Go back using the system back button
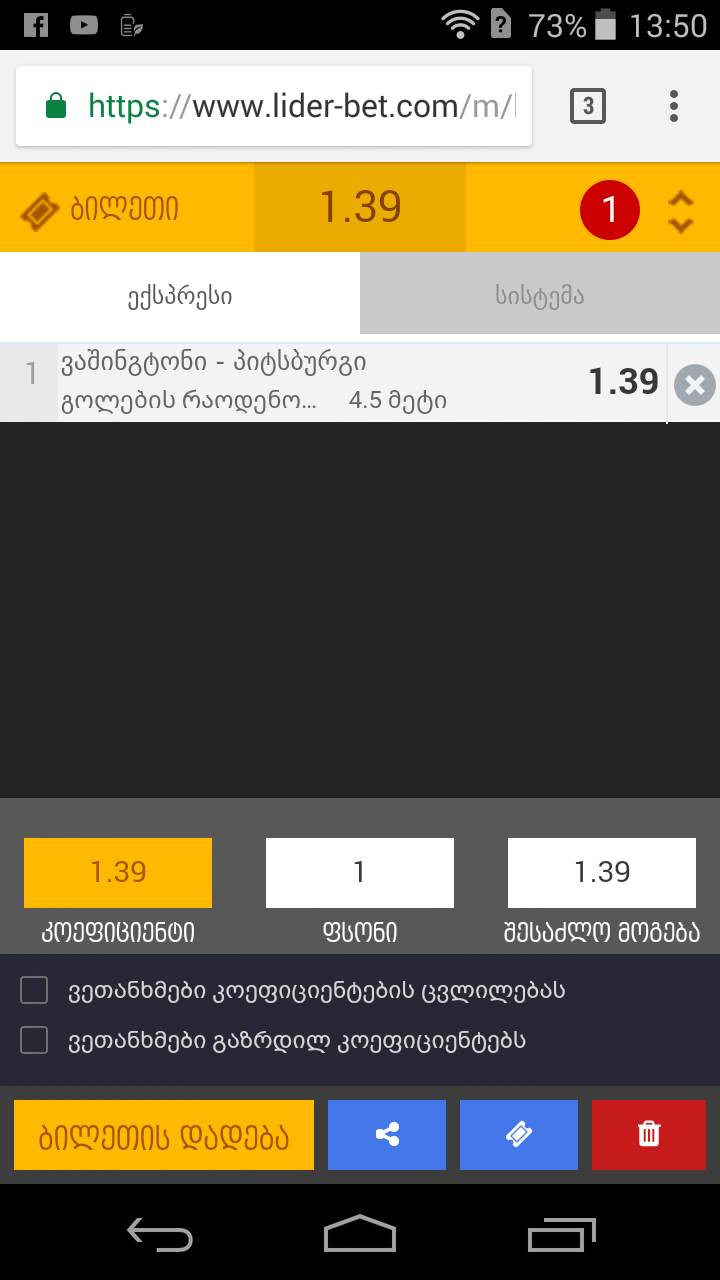 tap(160, 1235)
